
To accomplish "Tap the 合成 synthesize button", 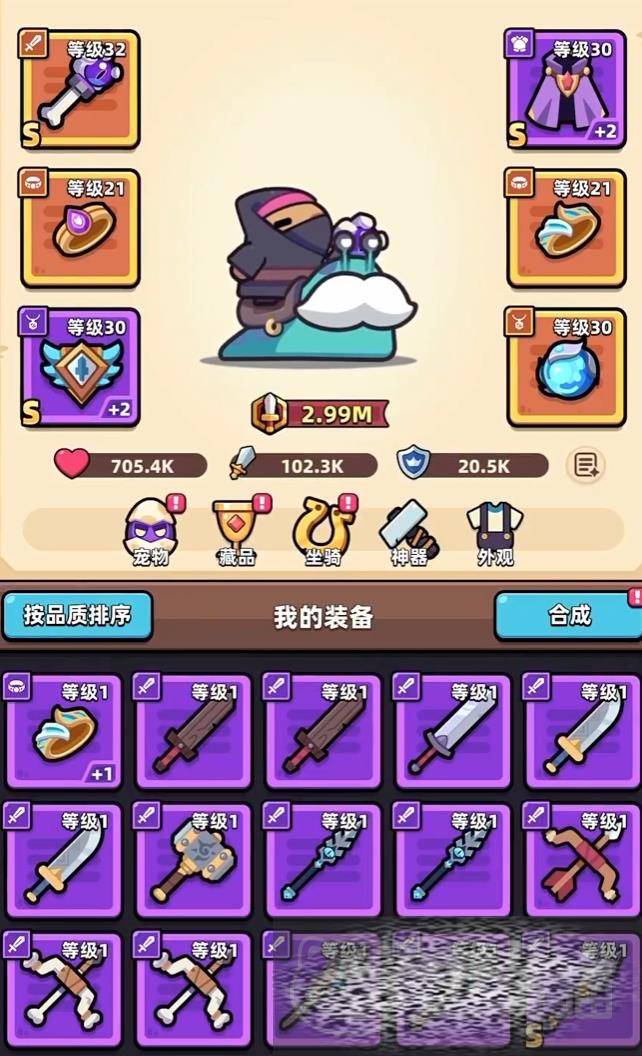I will click(567, 615).
